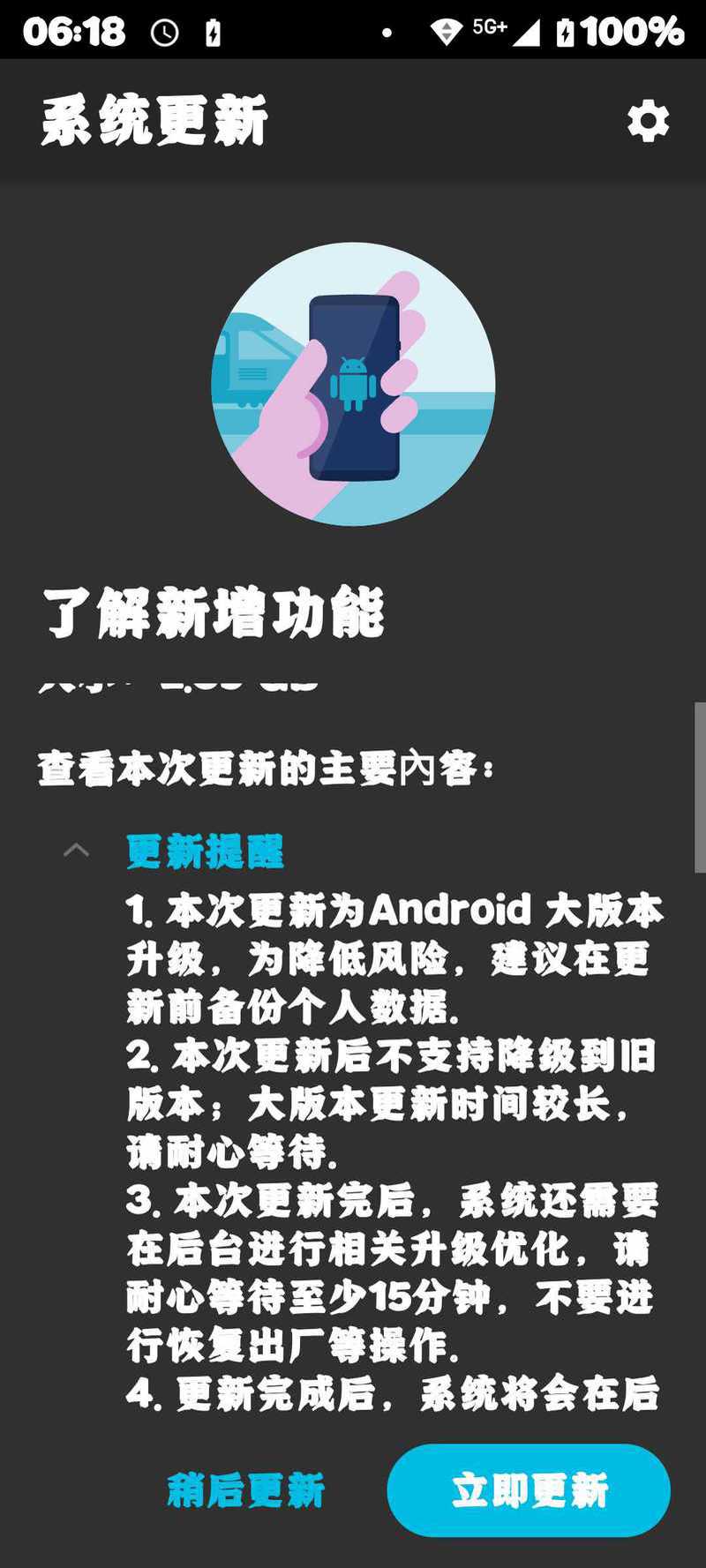Open system update settings gear
Image resolution: width=706 pixels, height=1568 pixels.
point(648,121)
